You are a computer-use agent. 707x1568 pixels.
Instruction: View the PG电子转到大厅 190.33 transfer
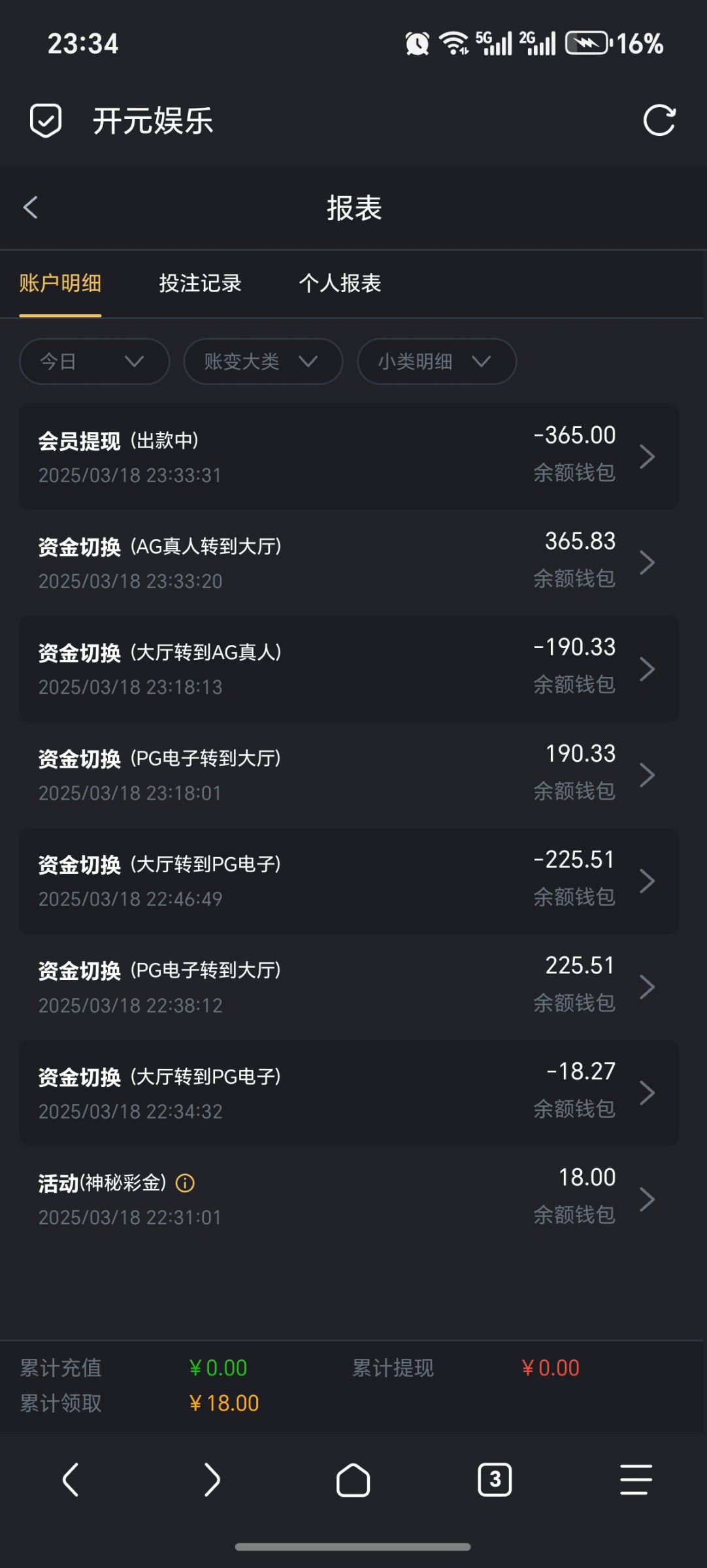click(x=349, y=774)
